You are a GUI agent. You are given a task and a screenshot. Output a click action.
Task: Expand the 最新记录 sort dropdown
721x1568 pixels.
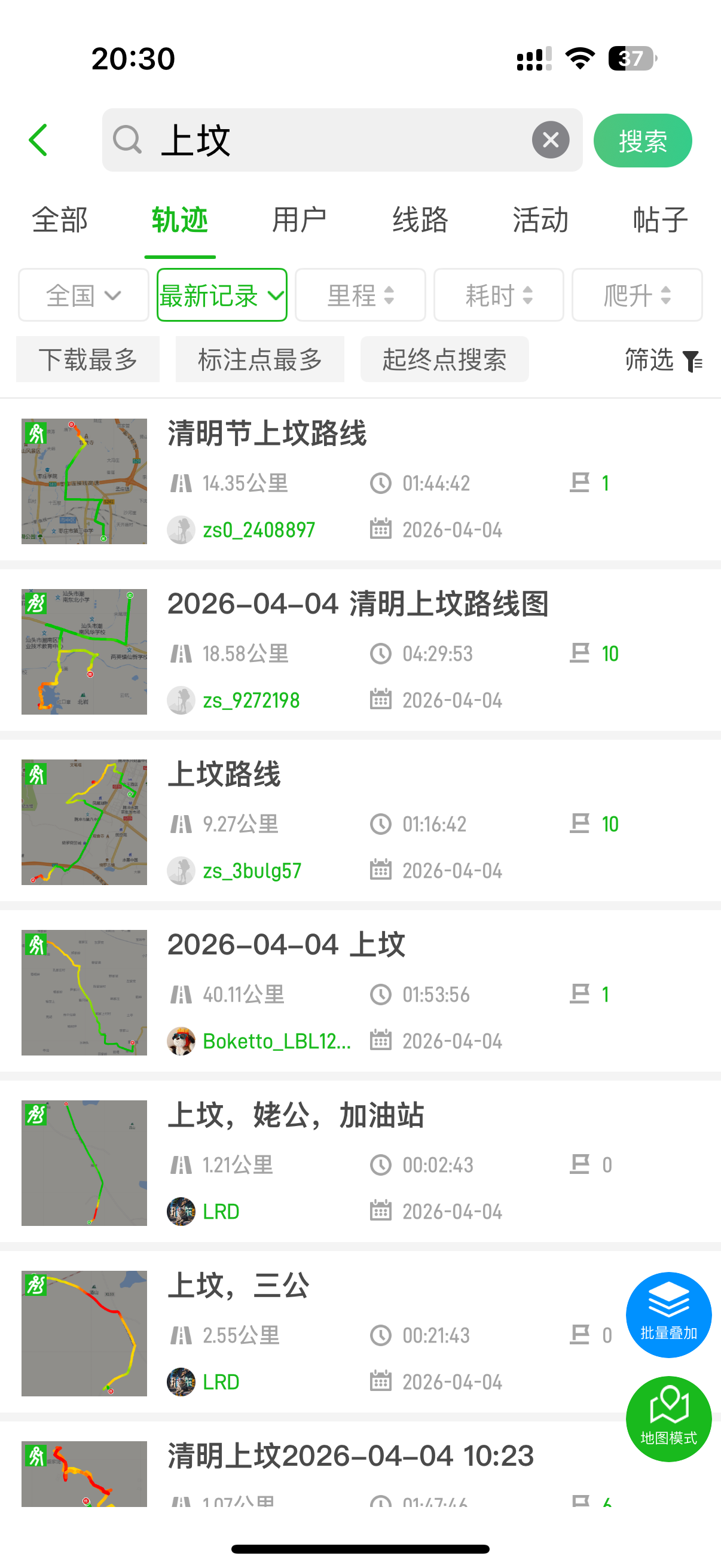pyautogui.click(x=221, y=295)
